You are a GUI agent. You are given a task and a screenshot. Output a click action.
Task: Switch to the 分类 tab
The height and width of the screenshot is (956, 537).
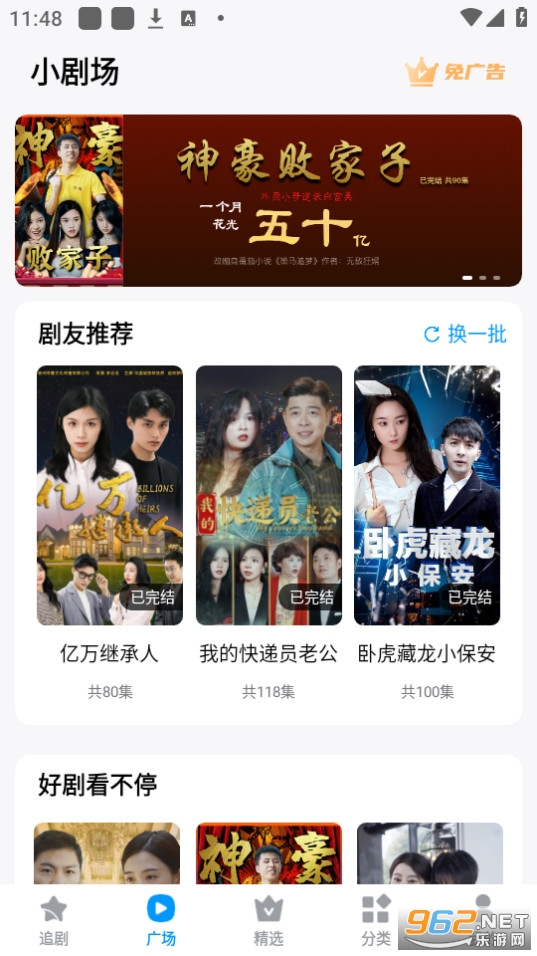point(375,920)
